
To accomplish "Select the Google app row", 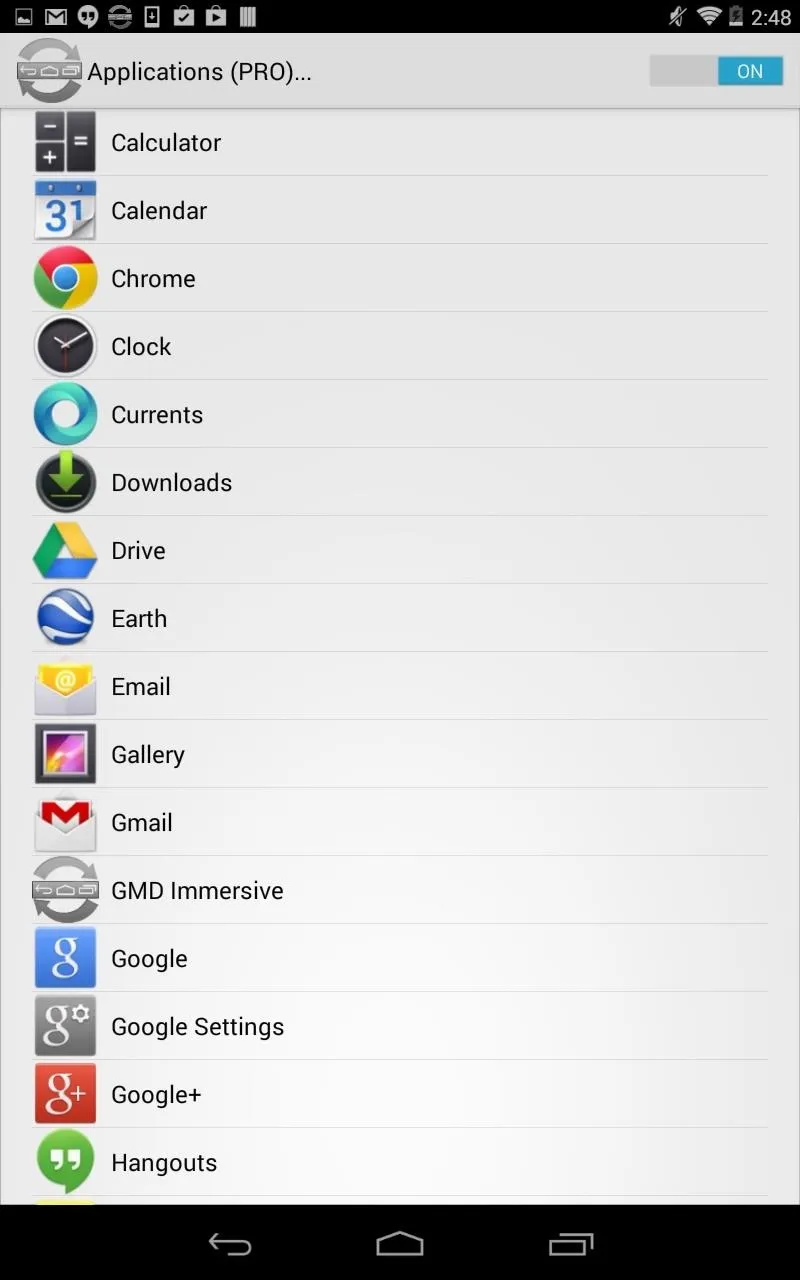I will pyautogui.click(x=400, y=958).
